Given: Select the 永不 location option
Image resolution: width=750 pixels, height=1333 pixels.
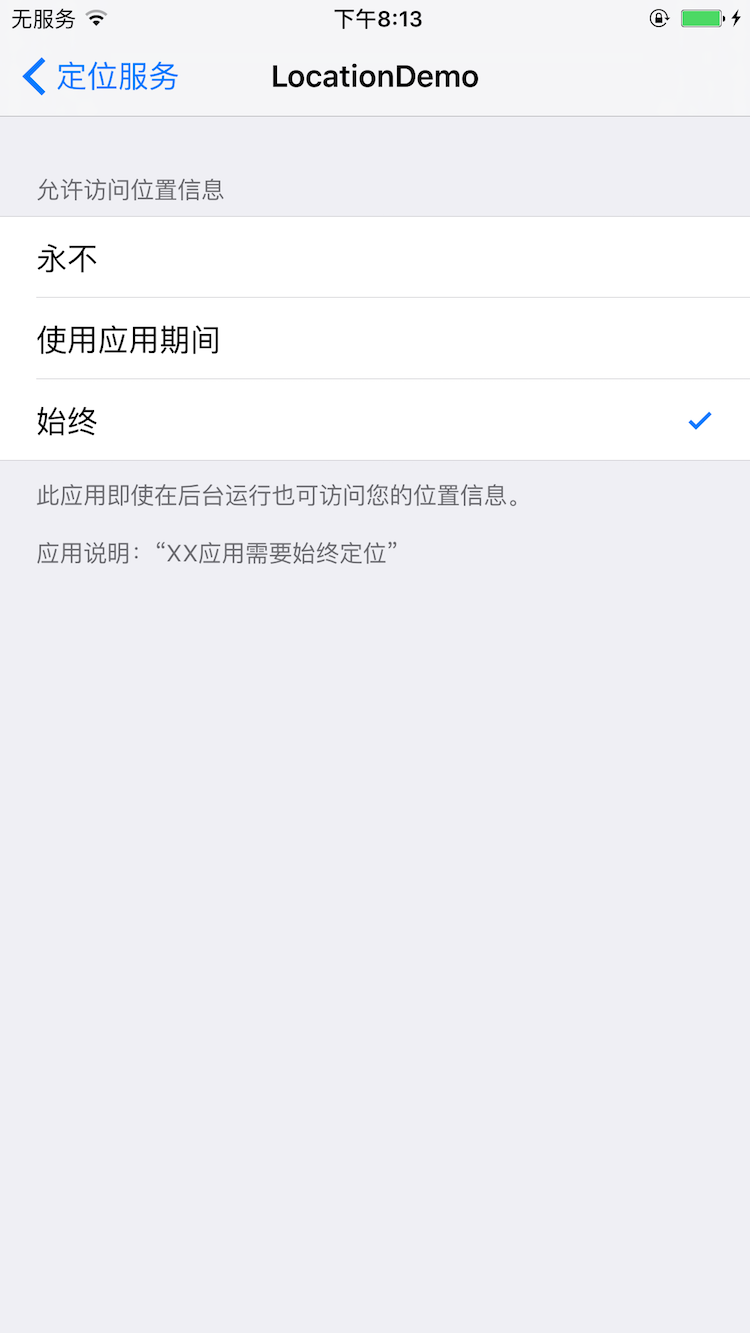Looking at the screenshot, I should (375, 258).
